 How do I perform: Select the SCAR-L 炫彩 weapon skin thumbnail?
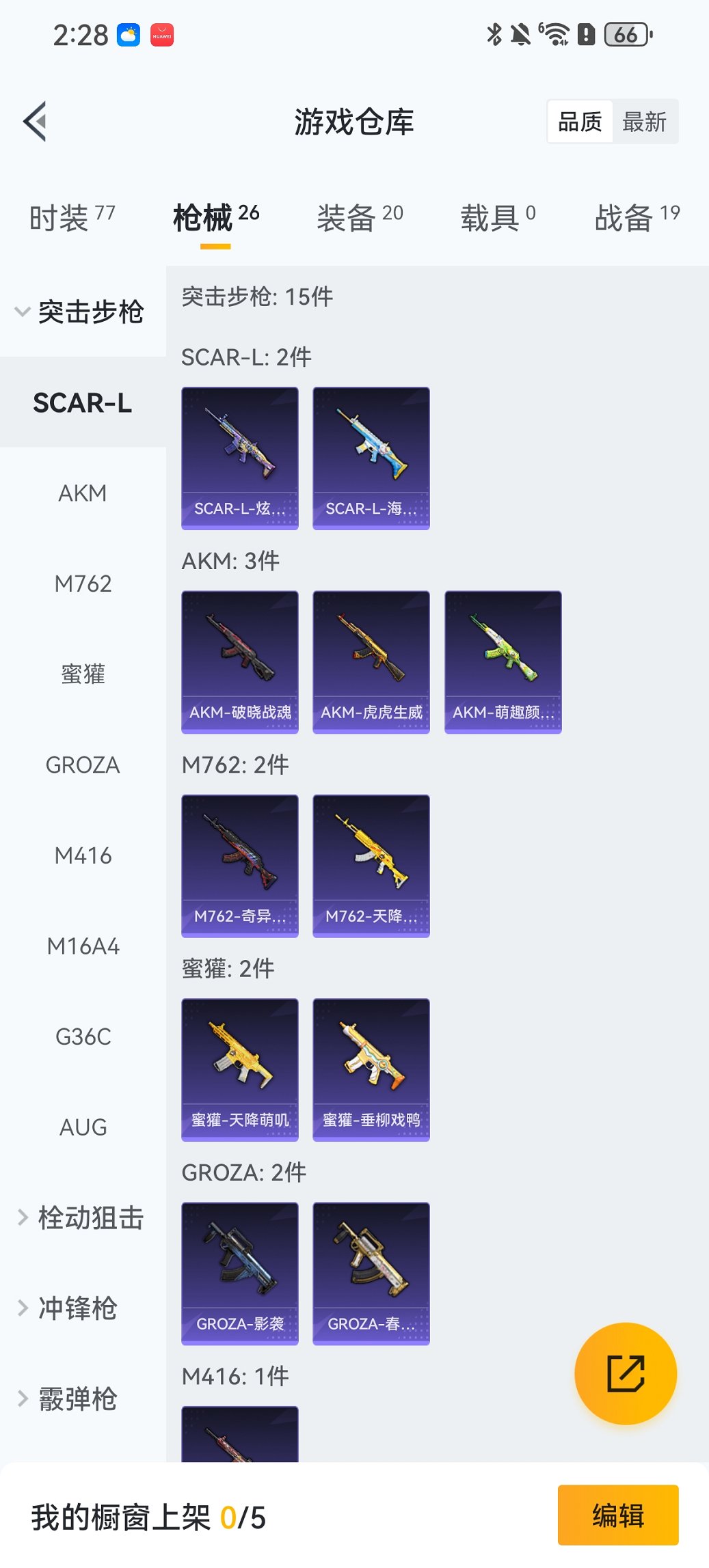[239, 458]
